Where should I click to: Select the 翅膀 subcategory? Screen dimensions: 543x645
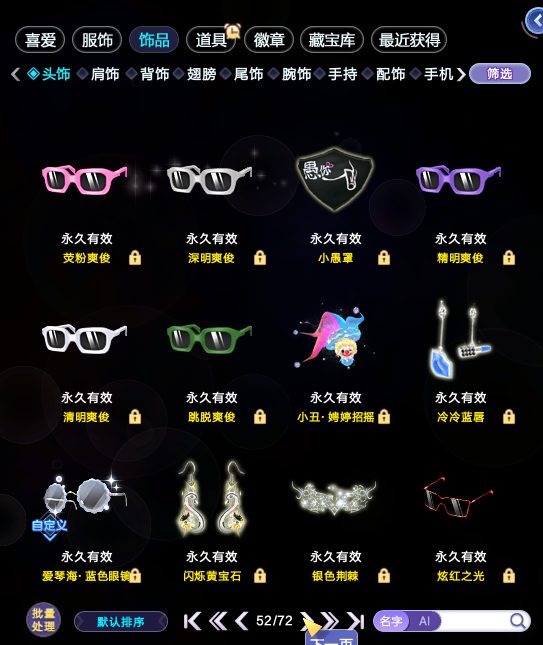click(x=201, y=74)
